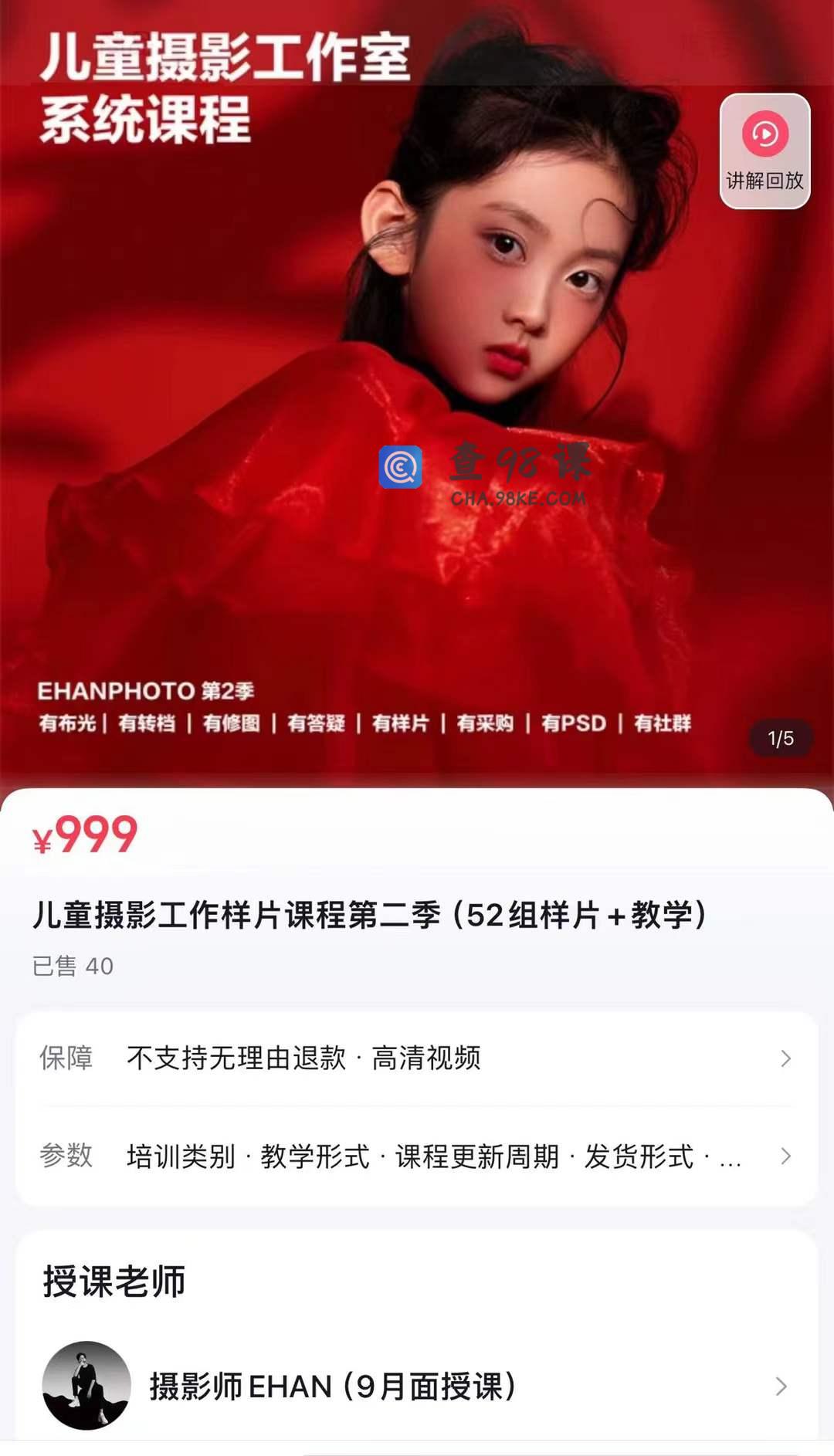Open the 保障 guarantee details row
Image resolution: width=834 pixels, height=1456 pixels.
(417, 1058)
